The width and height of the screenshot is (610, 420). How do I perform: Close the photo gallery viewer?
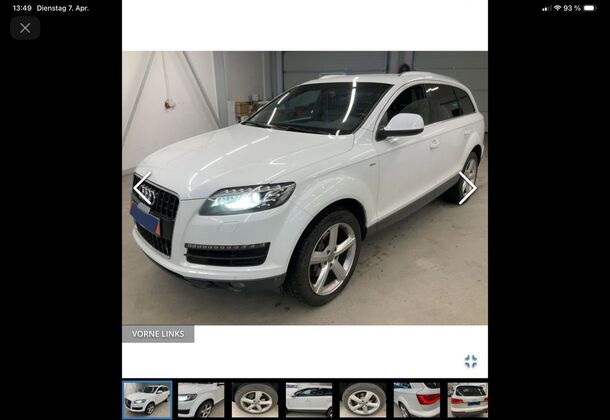(x=25, y=28)
